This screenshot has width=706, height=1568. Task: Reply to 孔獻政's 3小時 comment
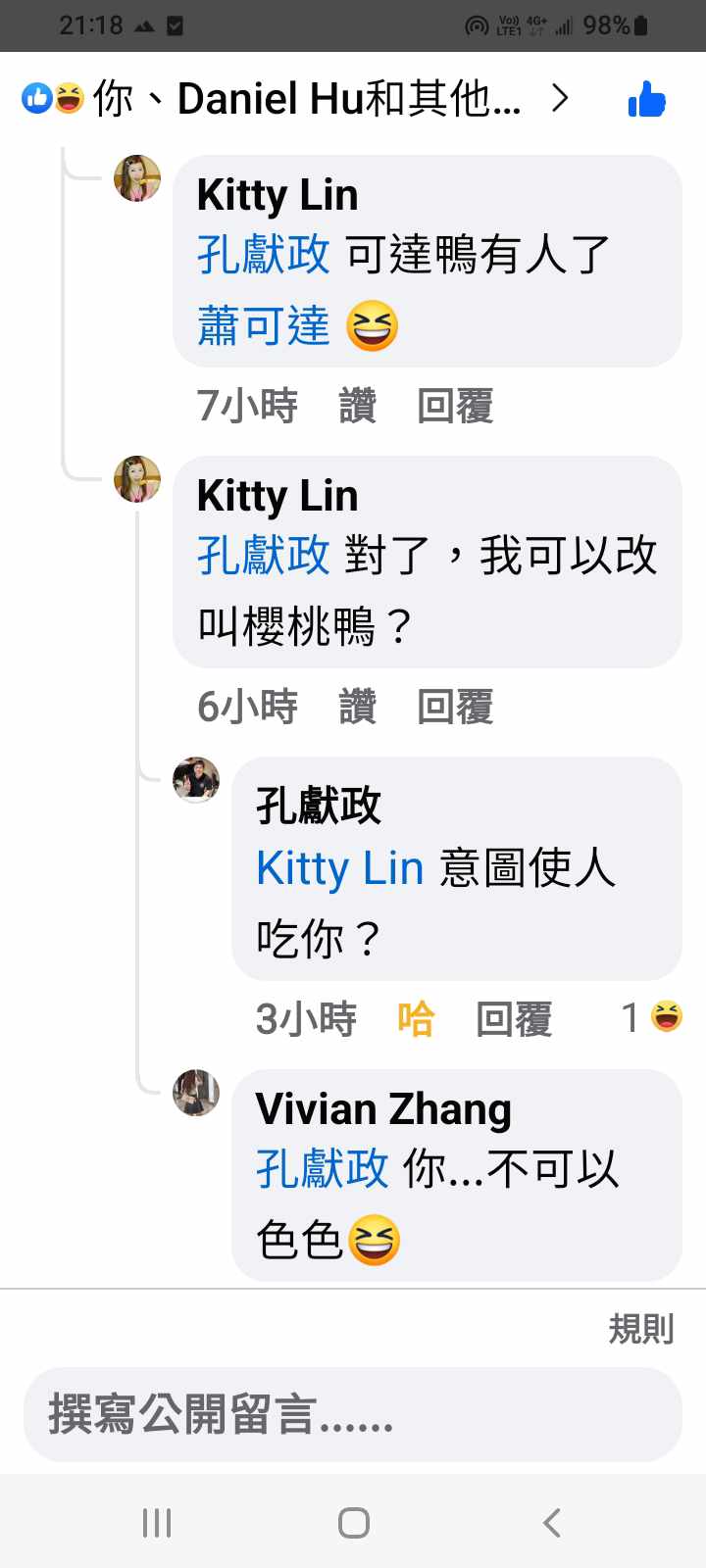click(x=514, y=1019)
